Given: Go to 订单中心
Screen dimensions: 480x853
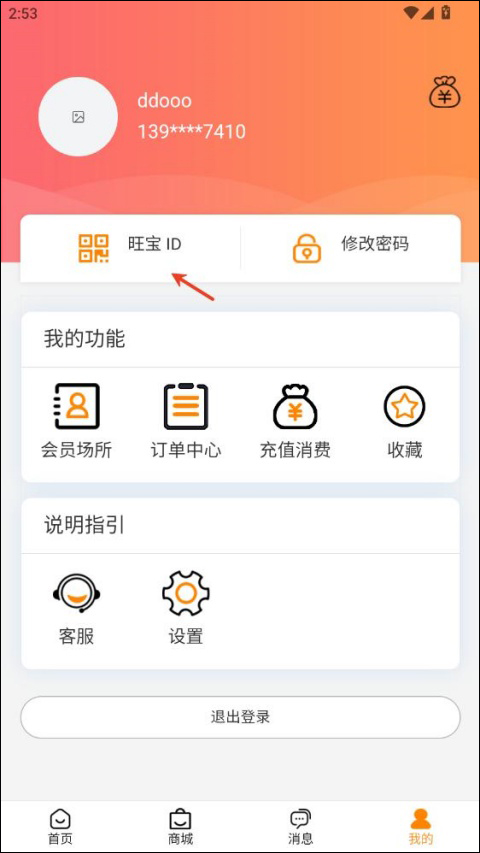Looking at the screenshot, I should coord(186,421).
